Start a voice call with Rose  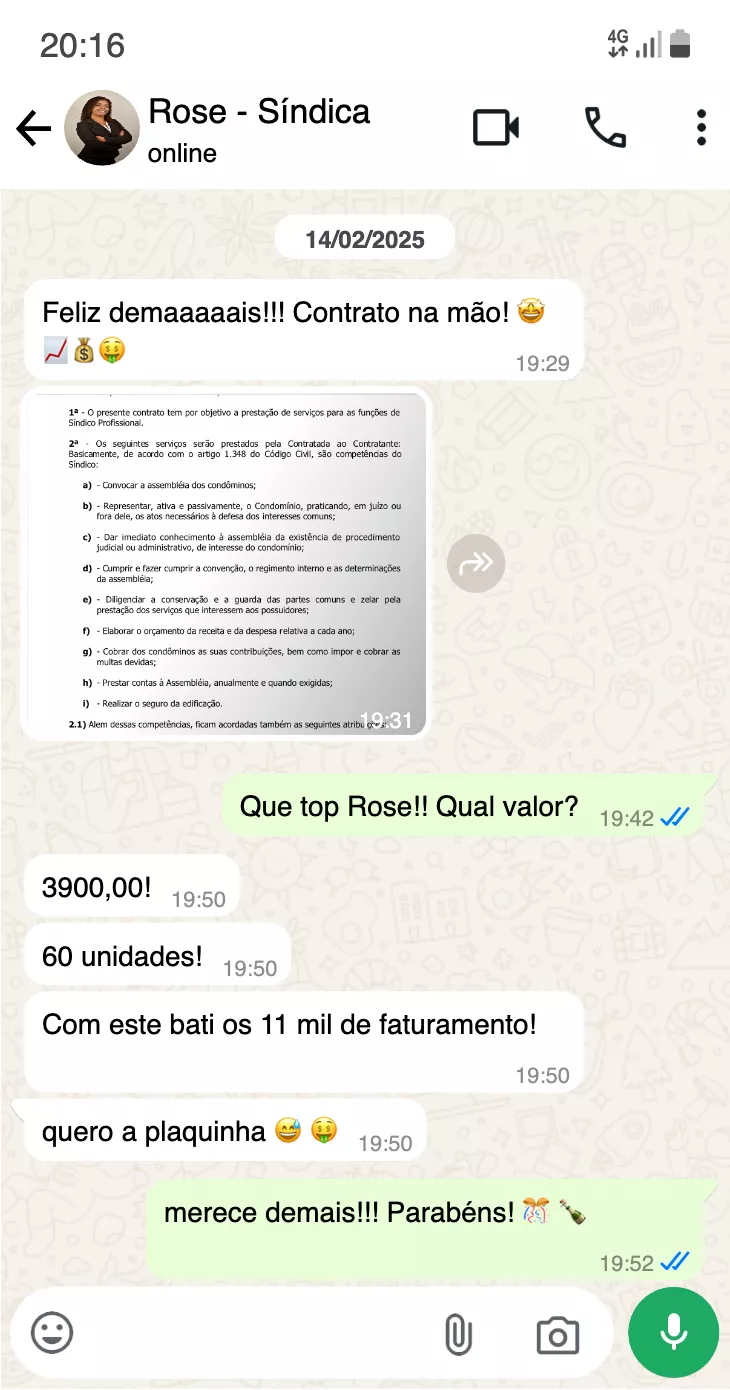[x=605, y=128]
